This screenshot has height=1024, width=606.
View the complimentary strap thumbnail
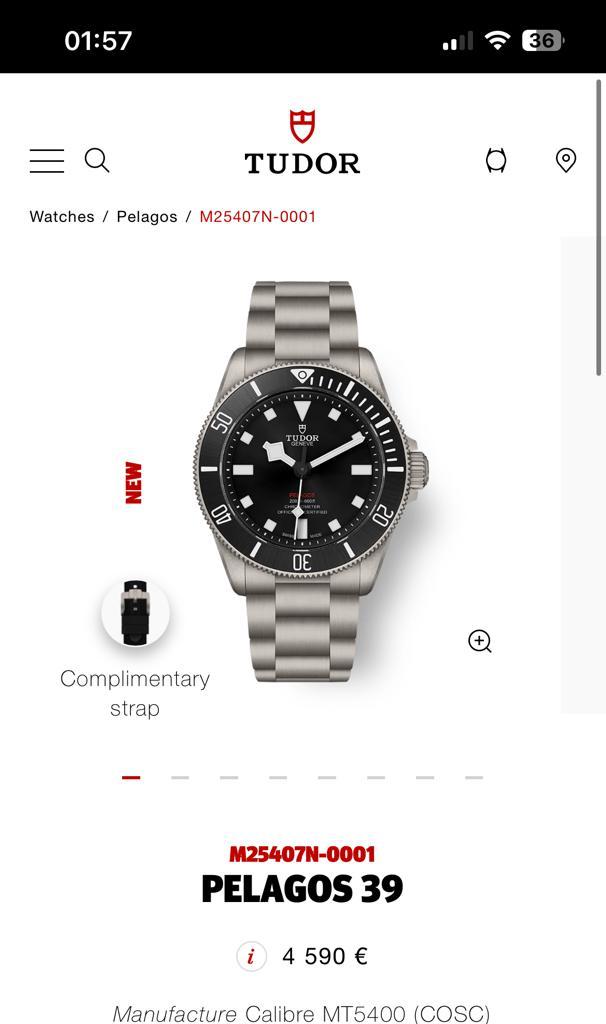136,612
